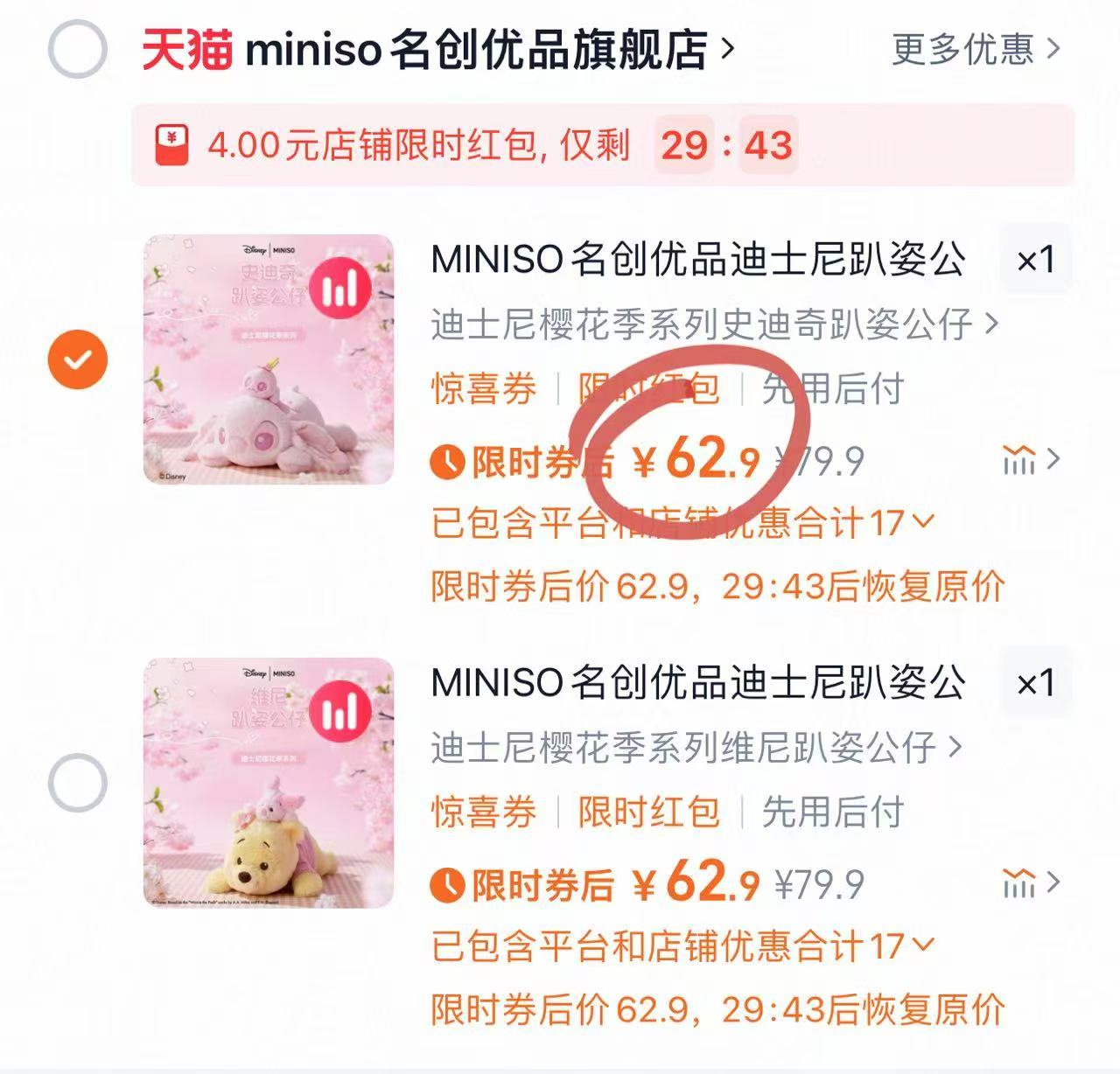Check the 维尼趴姿公仔 item
Screen dimensions: 1120x1074
pos(78,783)
